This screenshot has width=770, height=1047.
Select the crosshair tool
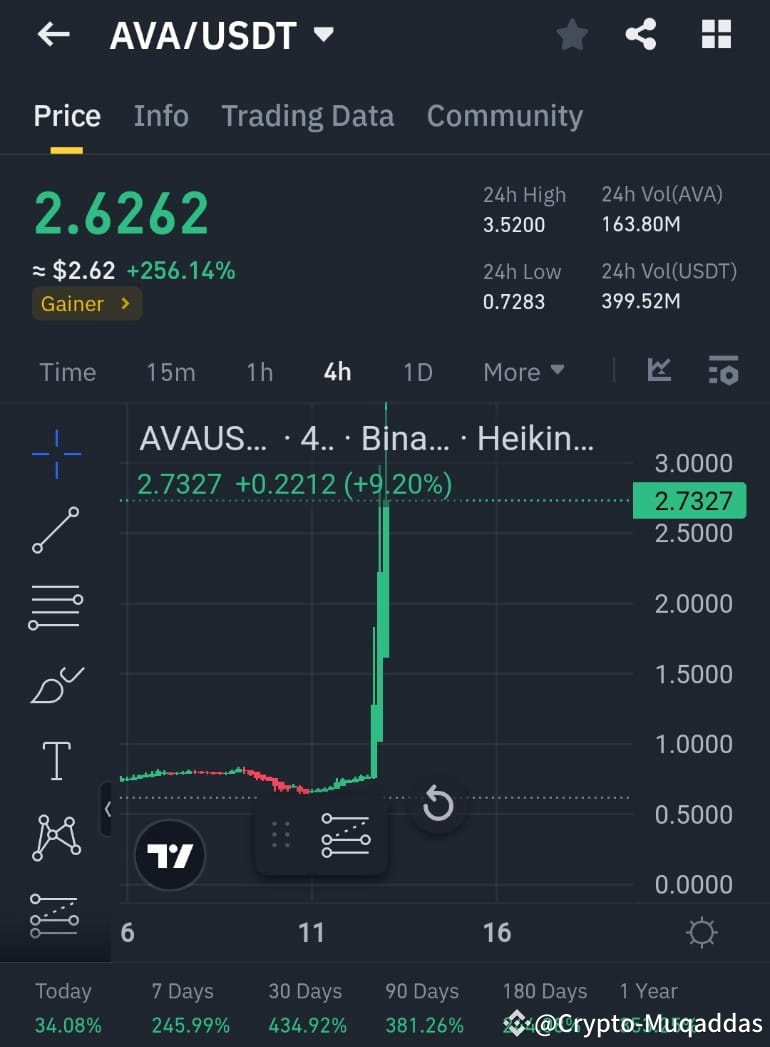[x=56, y=452]
